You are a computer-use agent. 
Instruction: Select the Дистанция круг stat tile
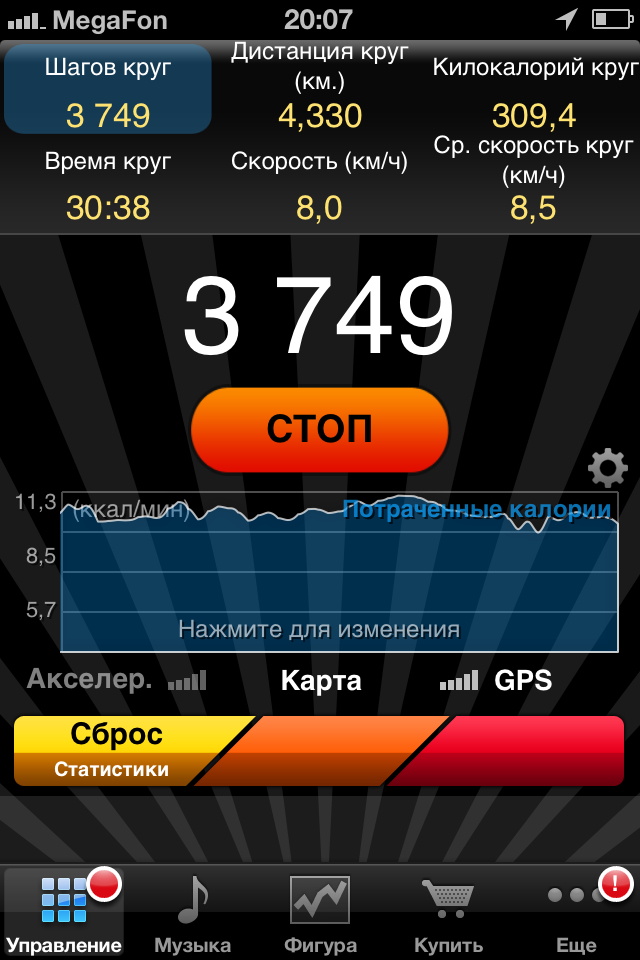320,89
